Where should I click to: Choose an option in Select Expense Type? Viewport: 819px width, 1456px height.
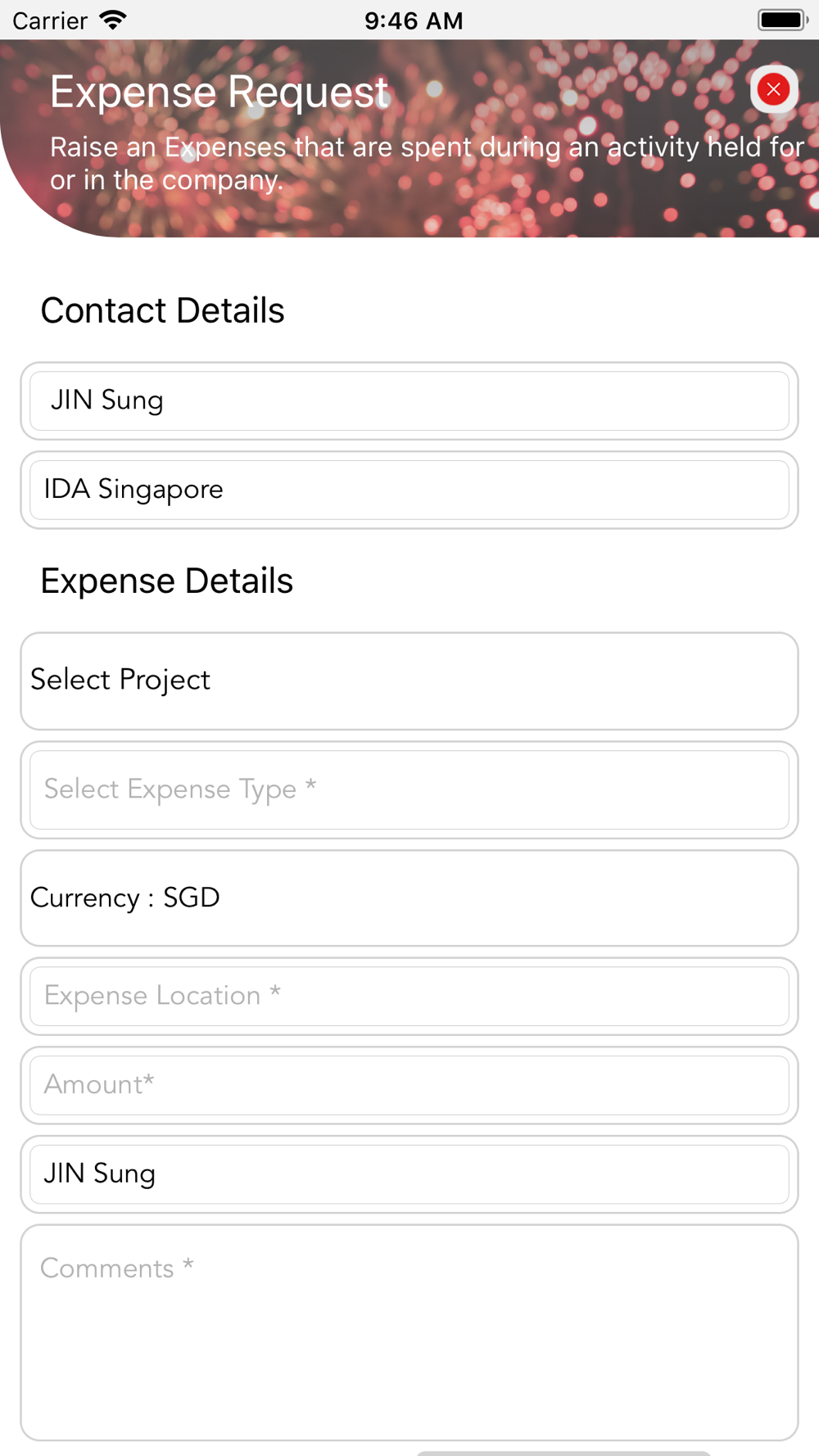409,790
